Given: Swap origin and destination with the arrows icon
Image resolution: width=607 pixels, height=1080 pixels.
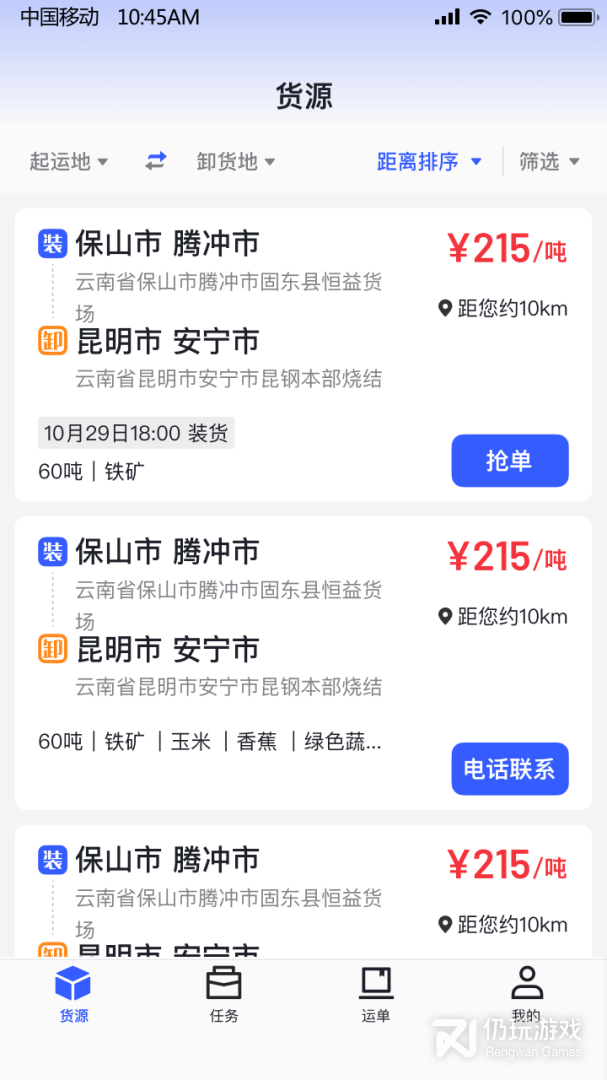Looking at the screenshot, I should [x=156, y=161].
